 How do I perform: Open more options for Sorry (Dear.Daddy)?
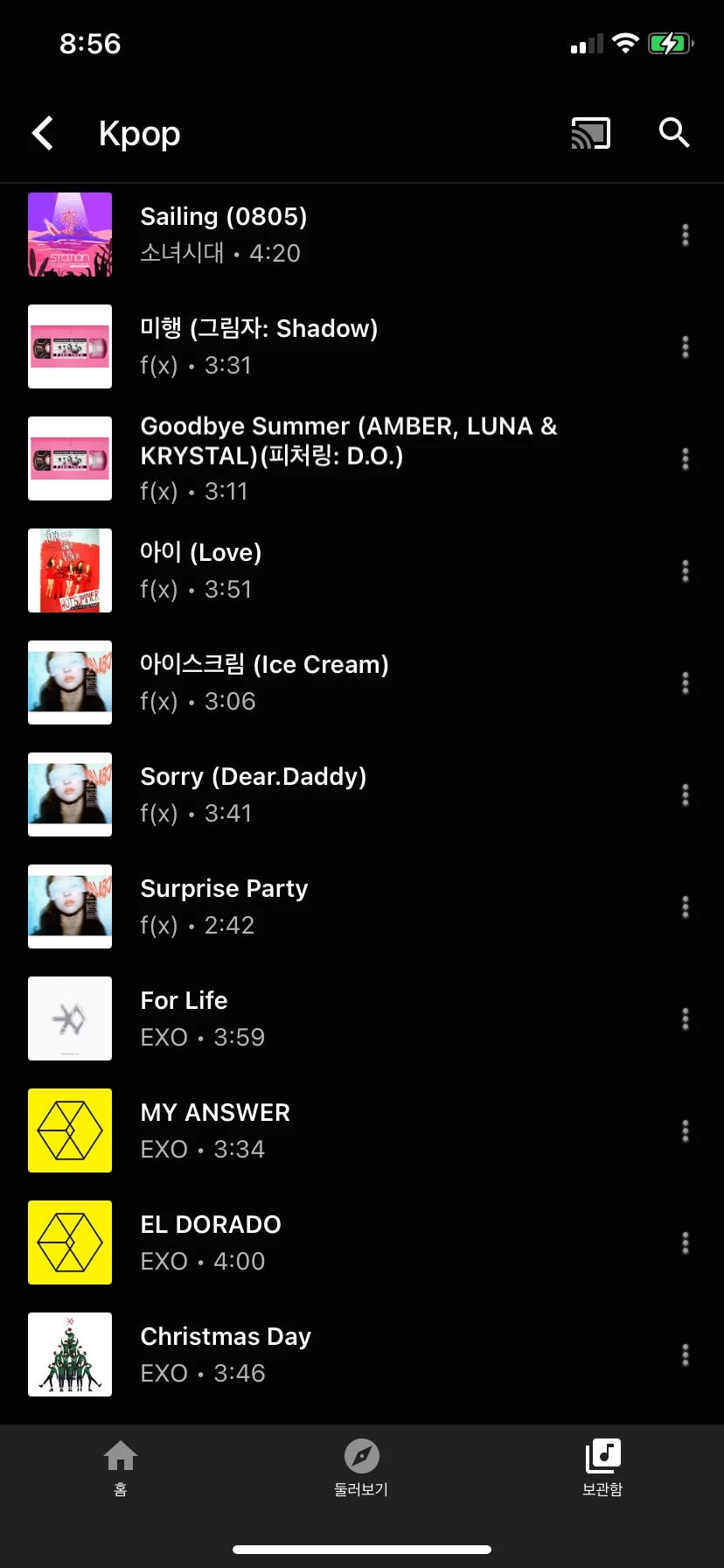pos(685,794)
